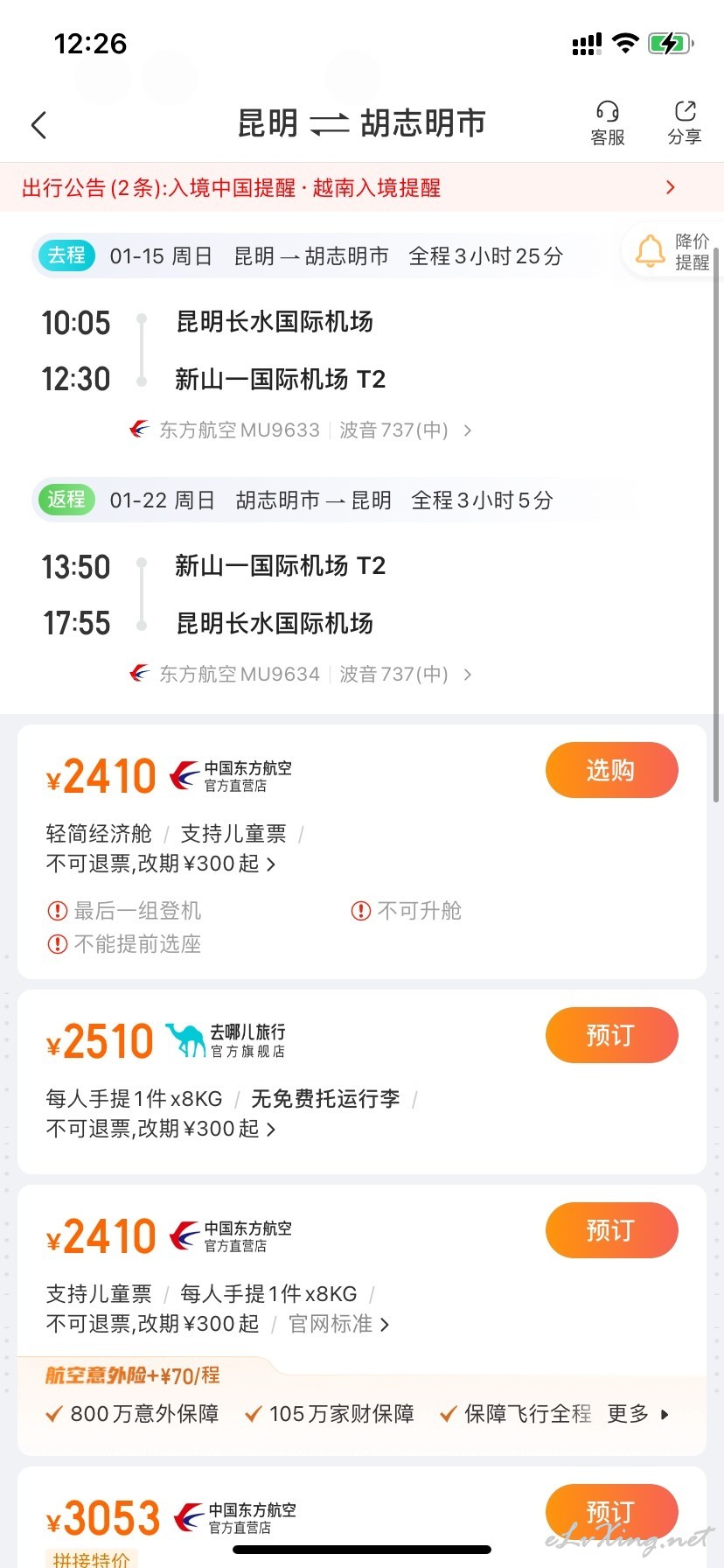Book the ¥2510 去哪儿旅行 fare
724x1568 pixels.
(x=611, y=1035)
